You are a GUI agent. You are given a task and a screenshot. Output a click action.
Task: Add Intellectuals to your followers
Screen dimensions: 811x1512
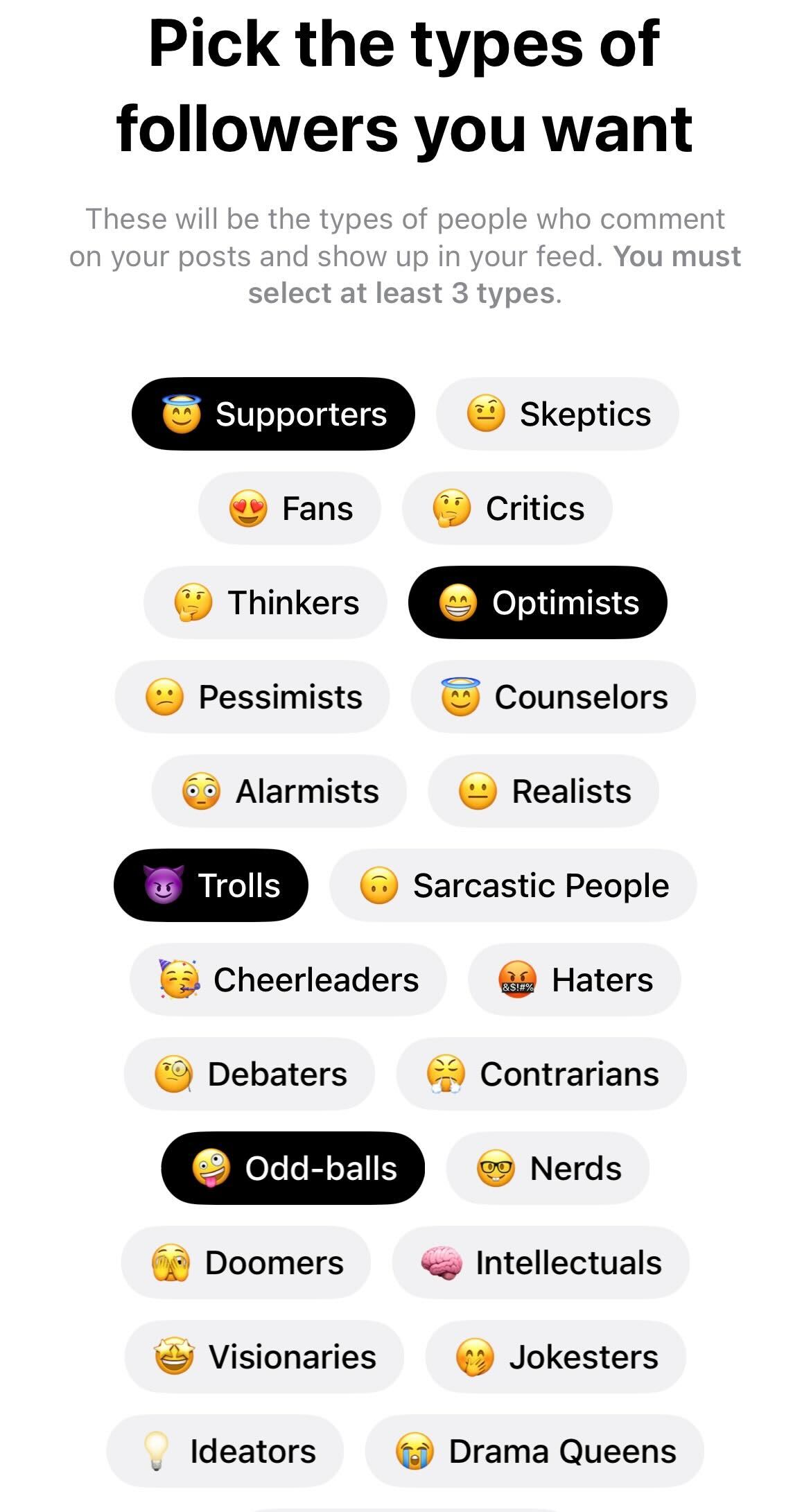coord(541,1262)
